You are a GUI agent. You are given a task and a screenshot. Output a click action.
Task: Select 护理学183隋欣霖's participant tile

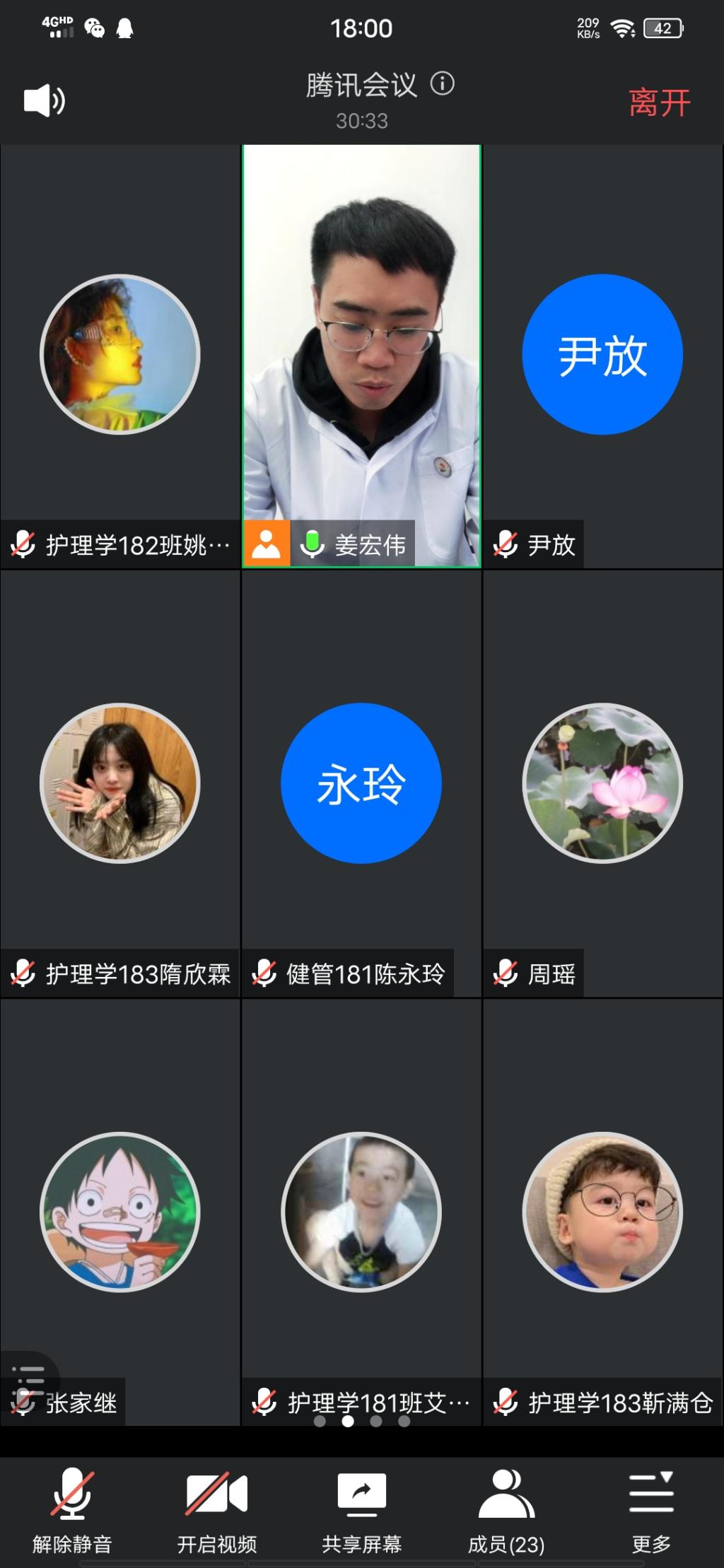[x=120, y=783]
